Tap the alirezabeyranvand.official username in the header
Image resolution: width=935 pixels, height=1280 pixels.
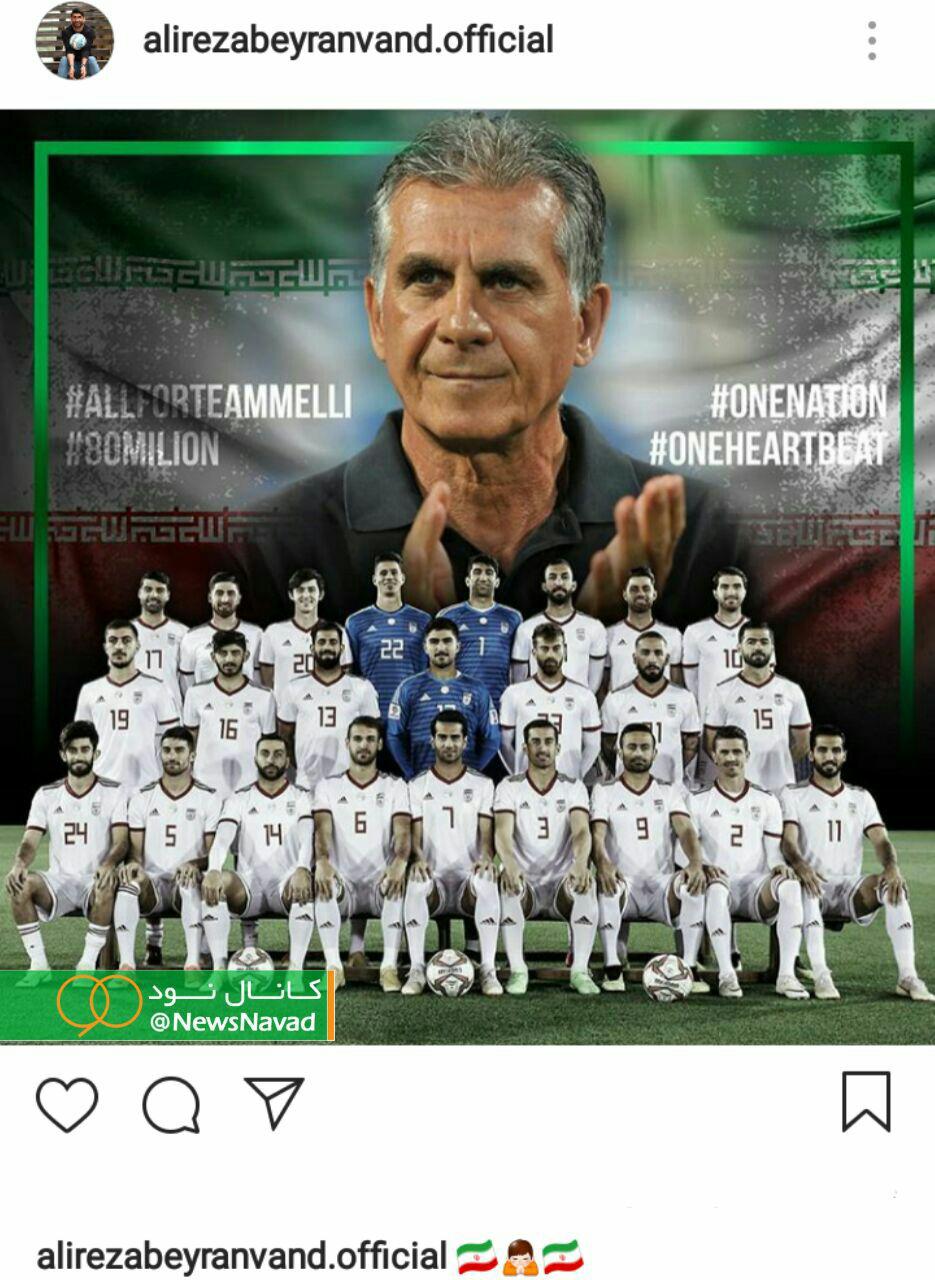pyautogui.click(x=348, y=41)
